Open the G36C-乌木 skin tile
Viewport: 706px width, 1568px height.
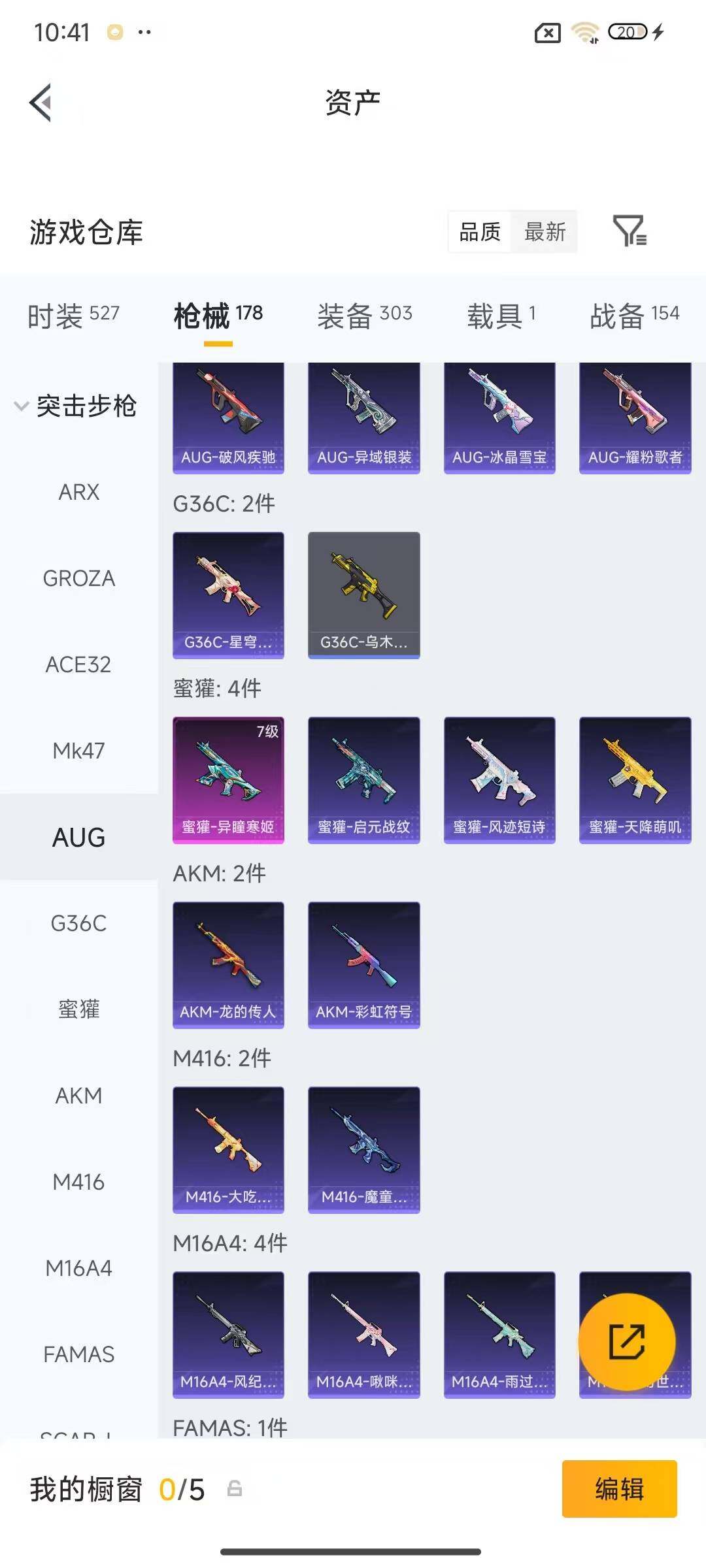(363, 595)
